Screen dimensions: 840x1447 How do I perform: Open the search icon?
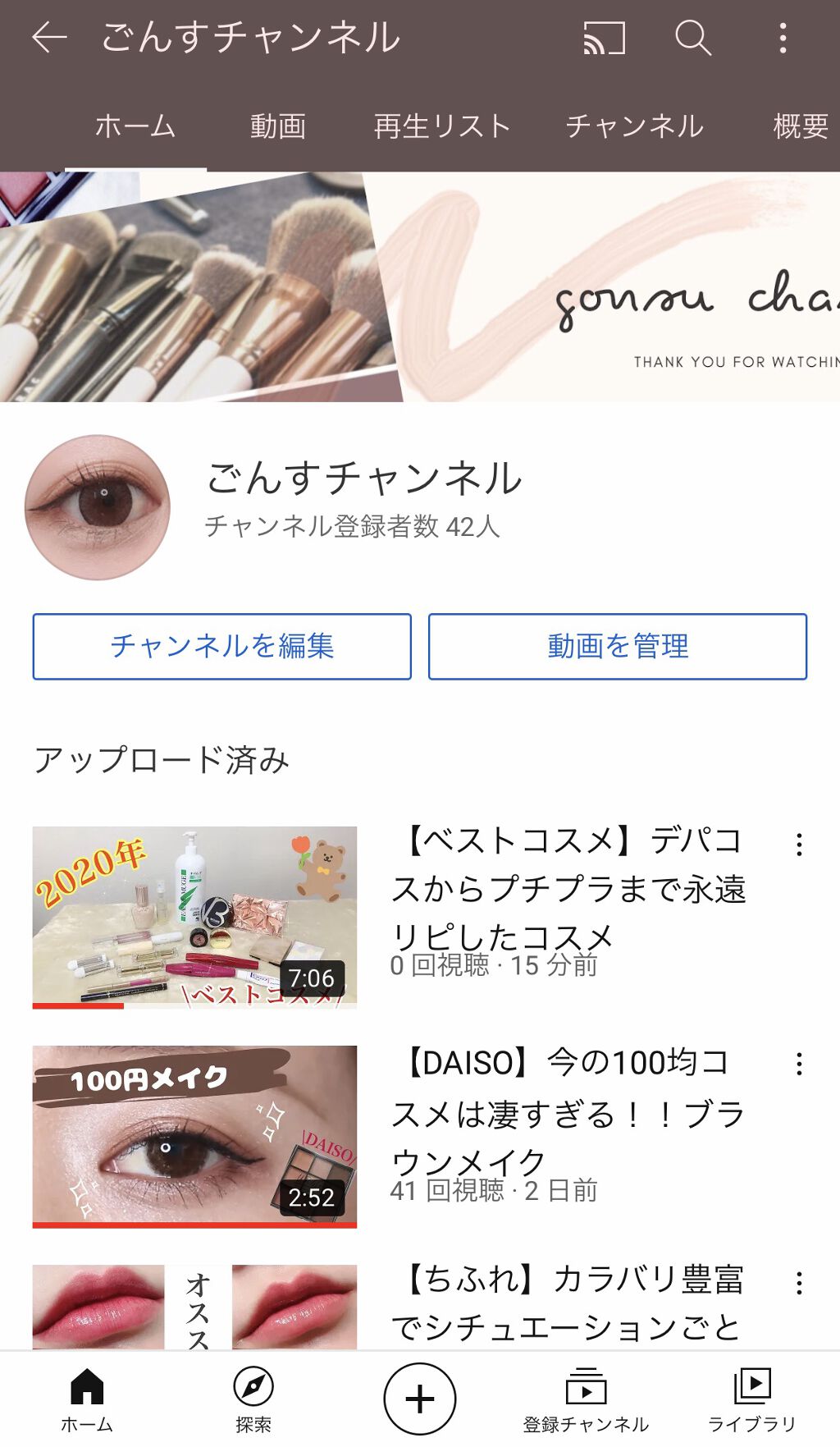pyautogui.click(x=693, y=38)
